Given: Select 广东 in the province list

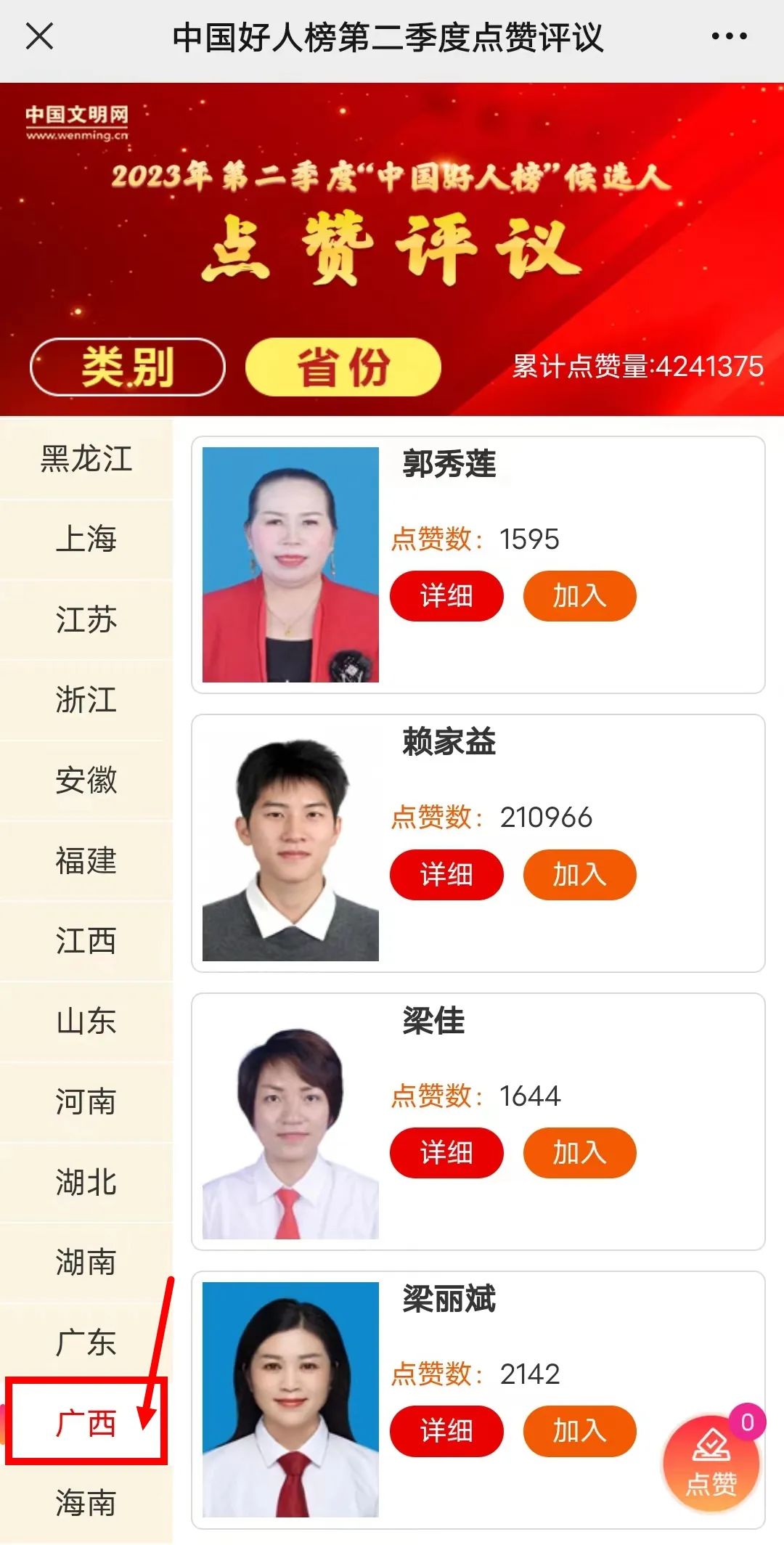Looking at the screenshot, I should click(86, 1343).
